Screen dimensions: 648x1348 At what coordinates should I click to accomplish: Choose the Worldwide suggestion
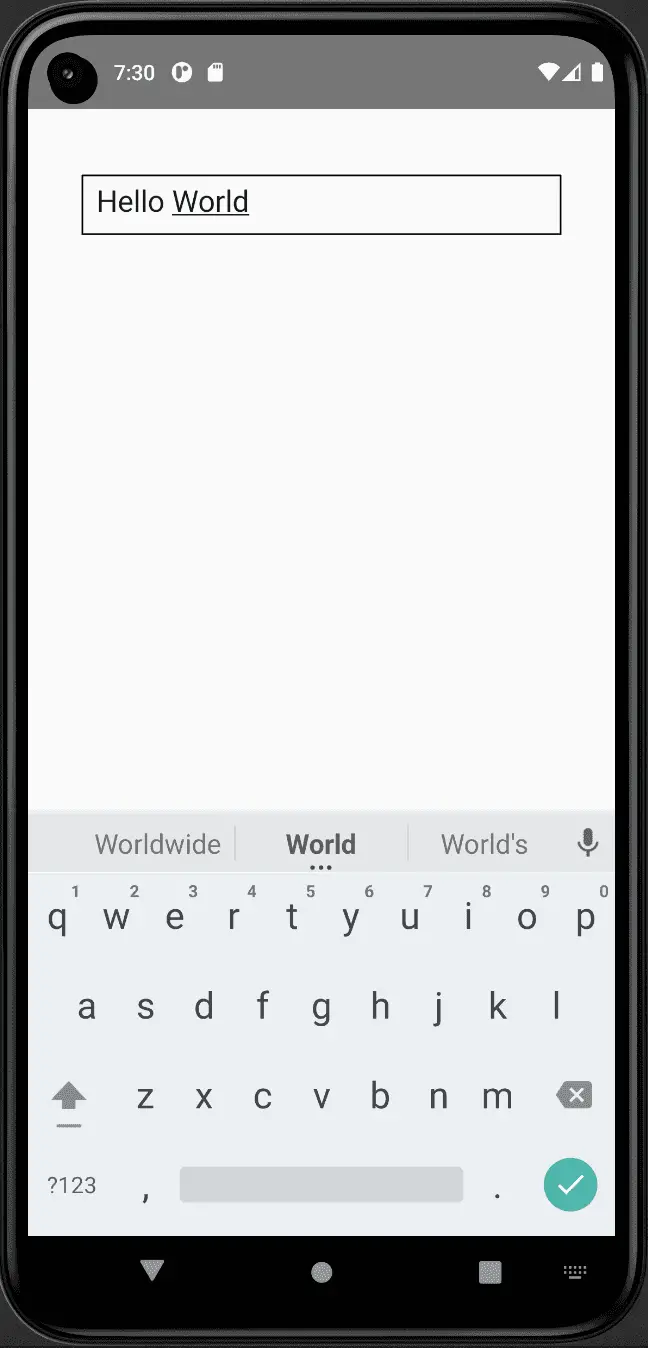[157, 844]
